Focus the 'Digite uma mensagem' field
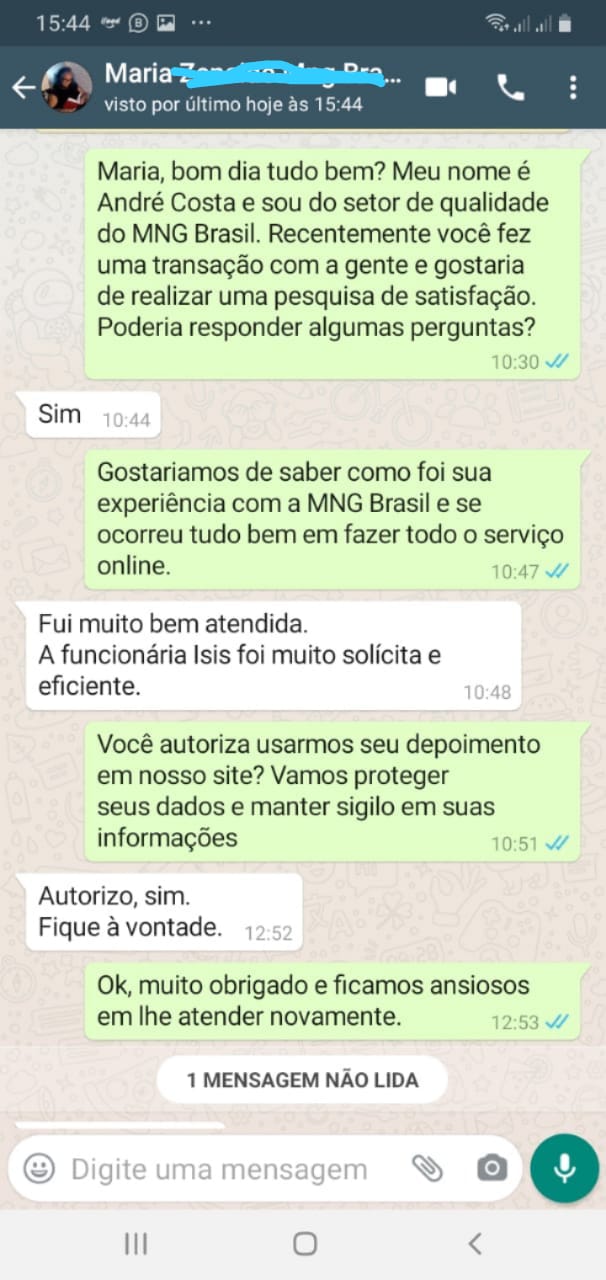606x1280 pixels. point(220,1168)
